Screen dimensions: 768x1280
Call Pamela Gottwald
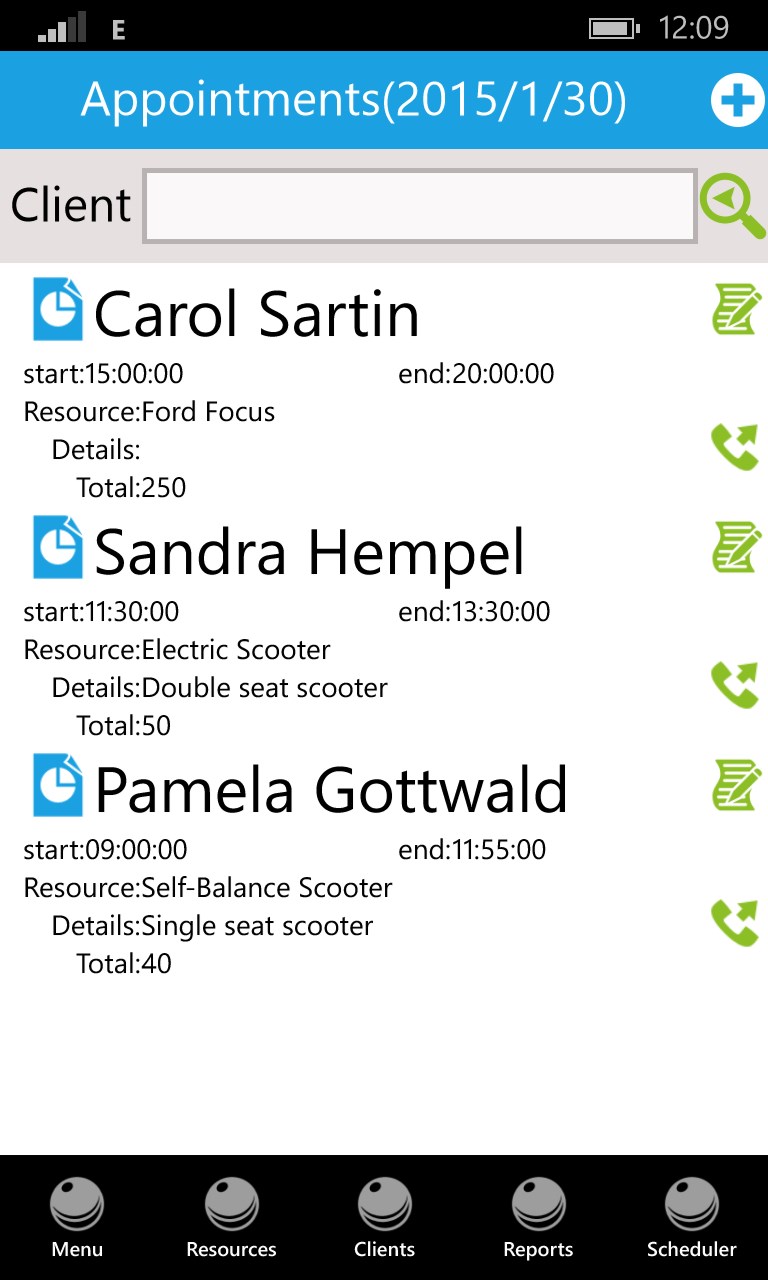[735, 923]
